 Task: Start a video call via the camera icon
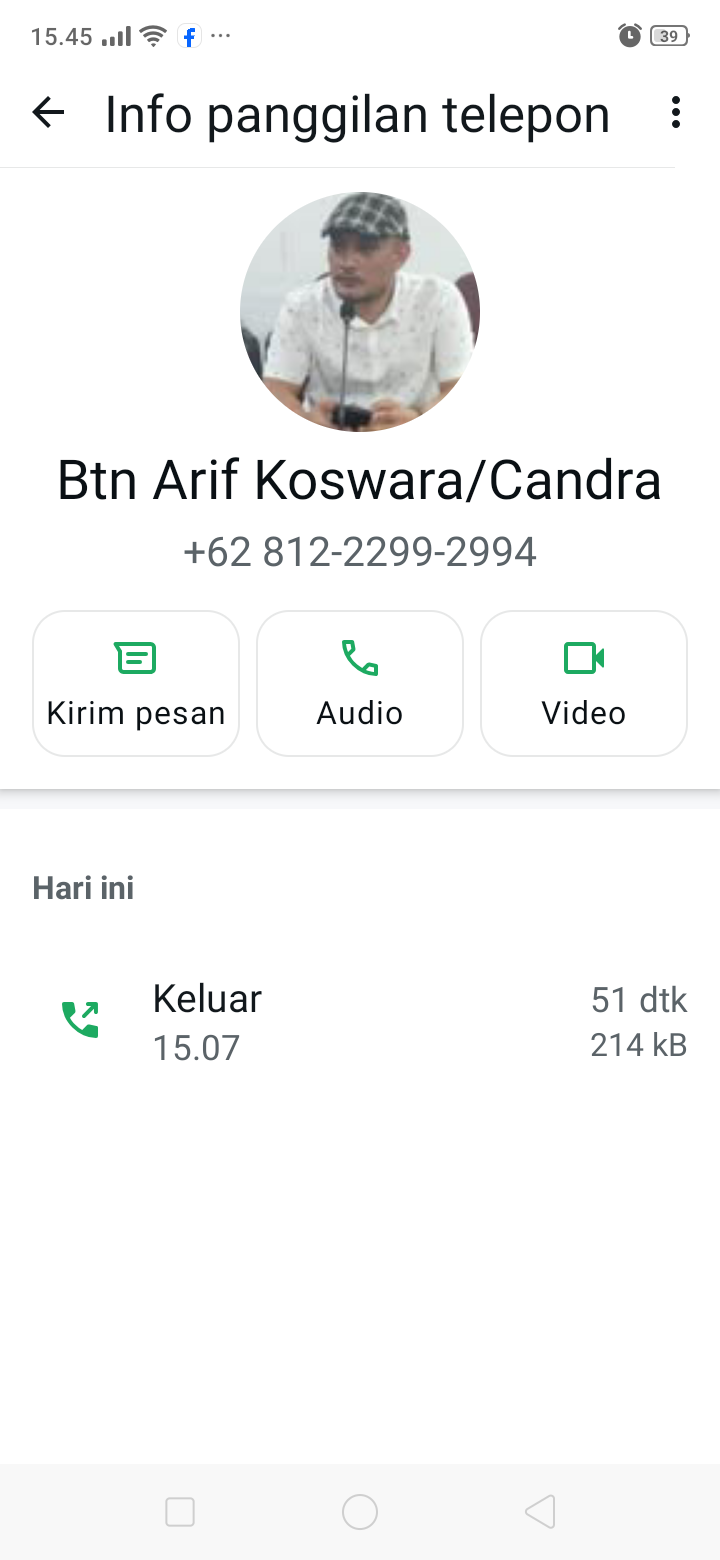click(x=583, y=658)
